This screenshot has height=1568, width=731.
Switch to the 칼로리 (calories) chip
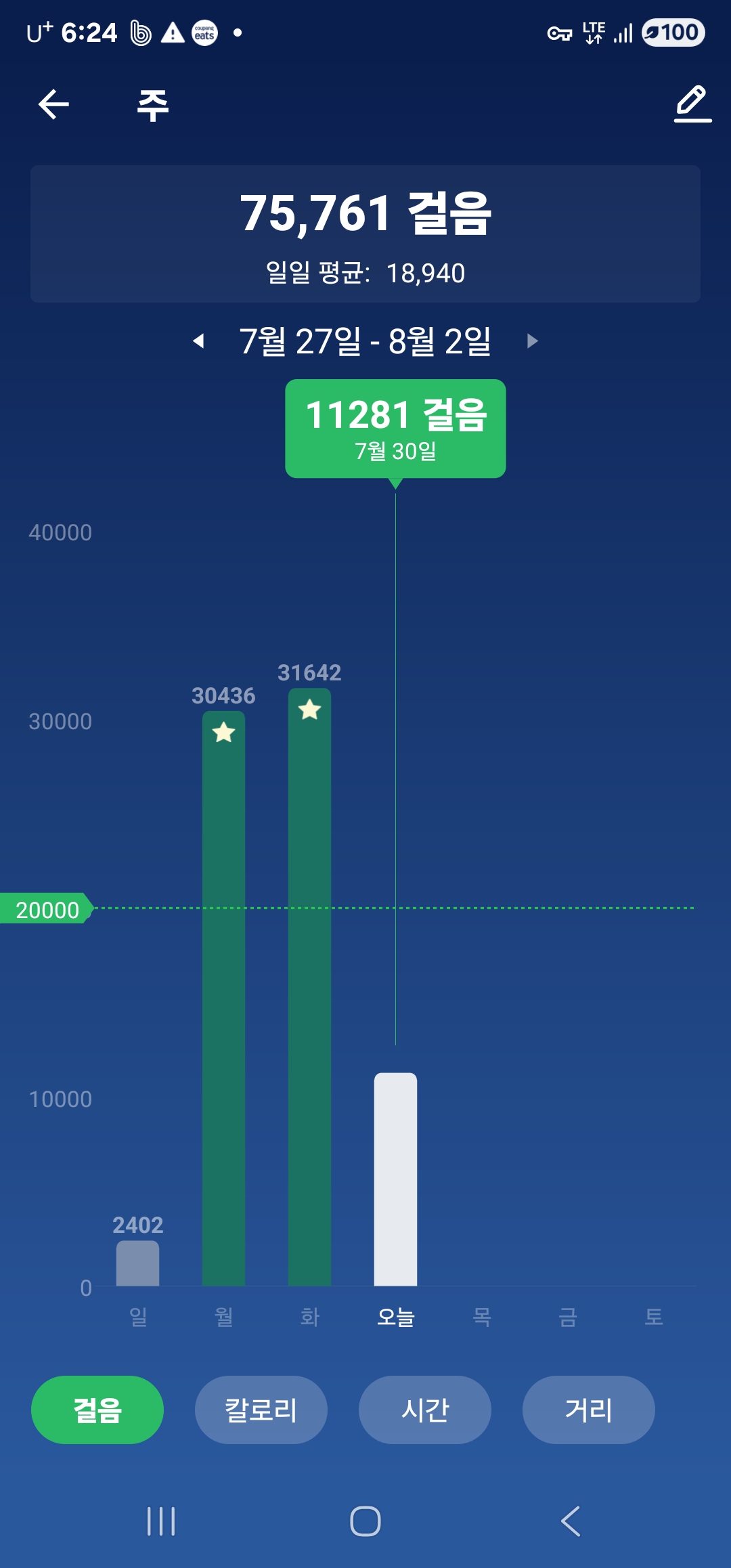(261, 1410)
